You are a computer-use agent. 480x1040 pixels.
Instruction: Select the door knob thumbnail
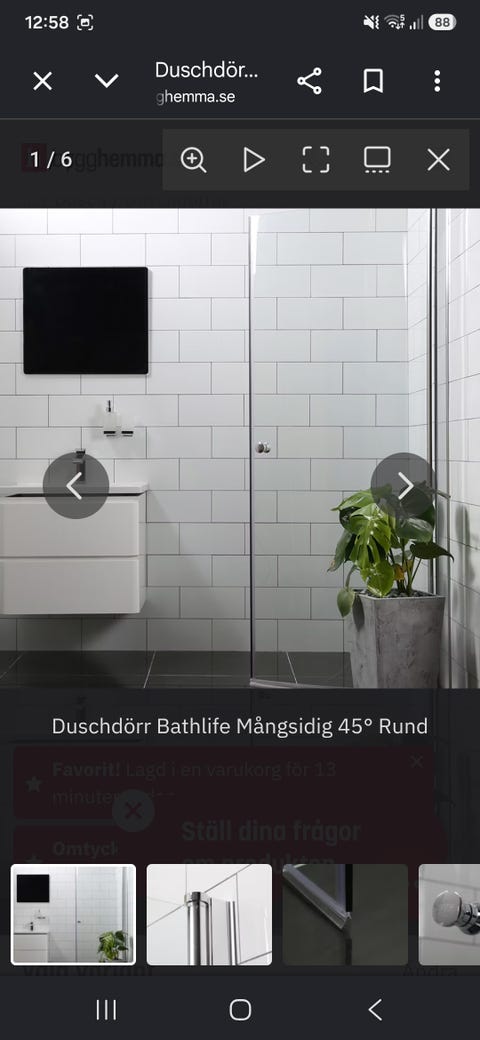tap(450, 914)
